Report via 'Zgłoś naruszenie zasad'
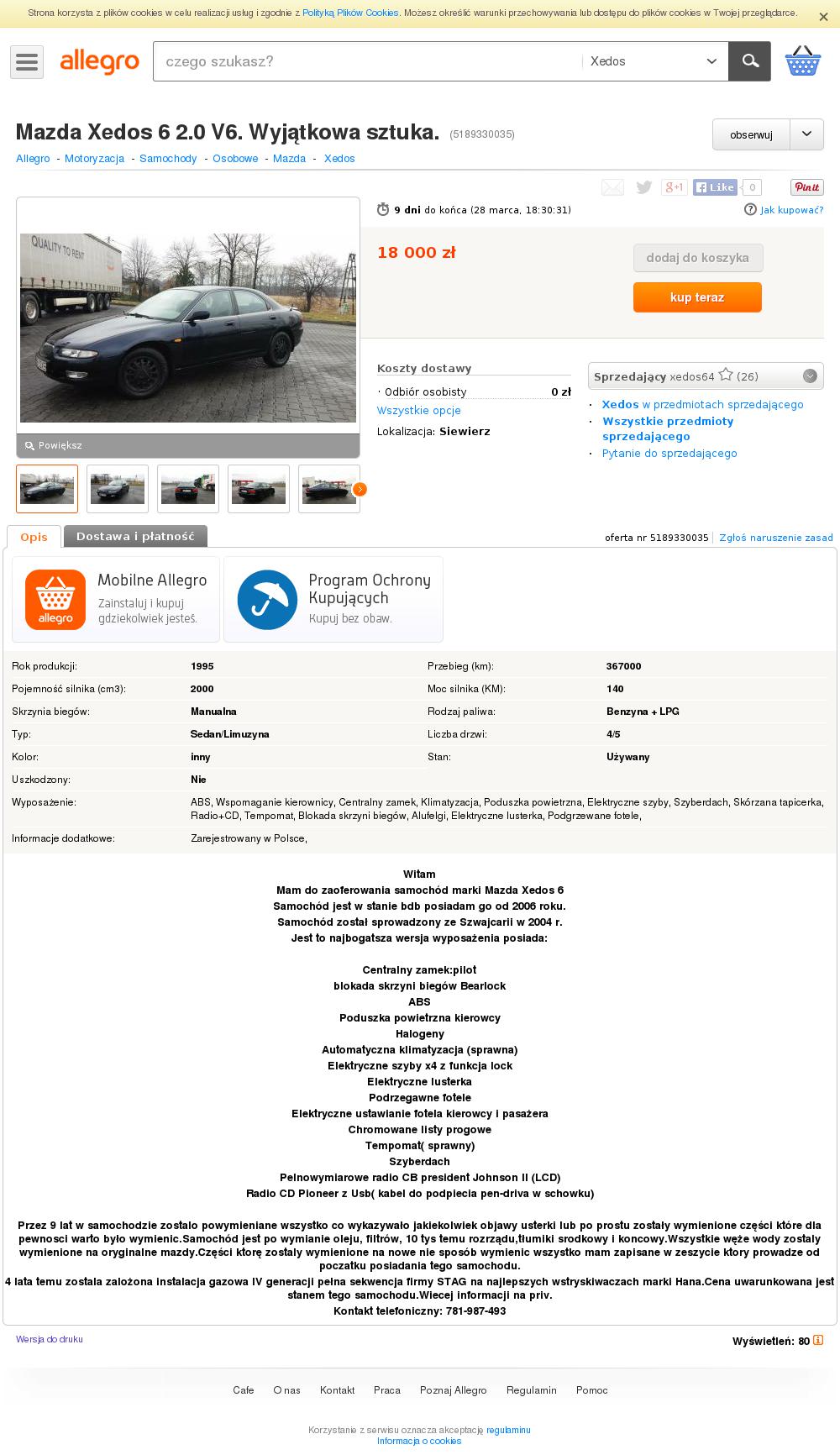The width and height of the screenshot is (840, 1455). click(x=776, y=538)
